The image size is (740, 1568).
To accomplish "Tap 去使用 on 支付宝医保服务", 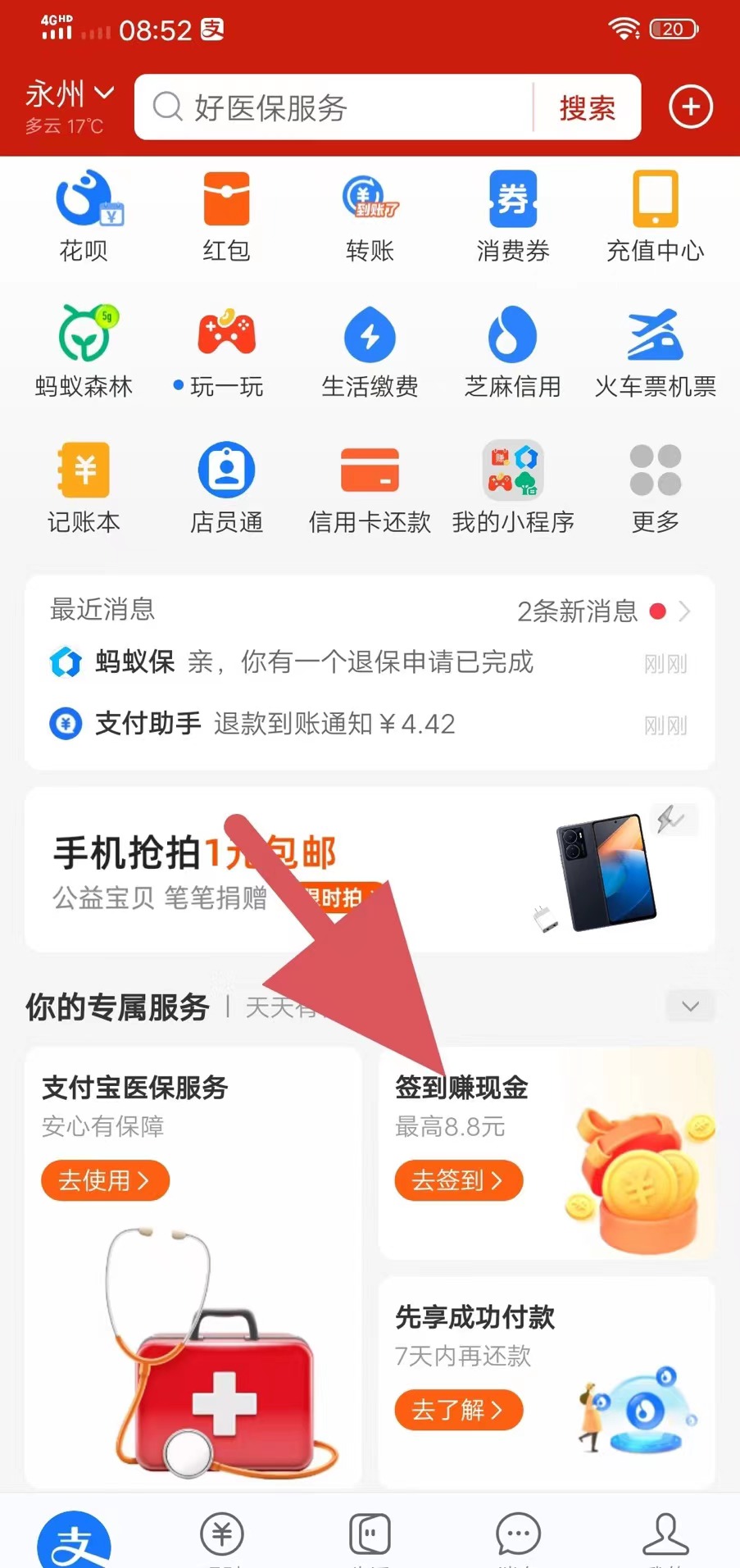I will tap(105, 1180).
